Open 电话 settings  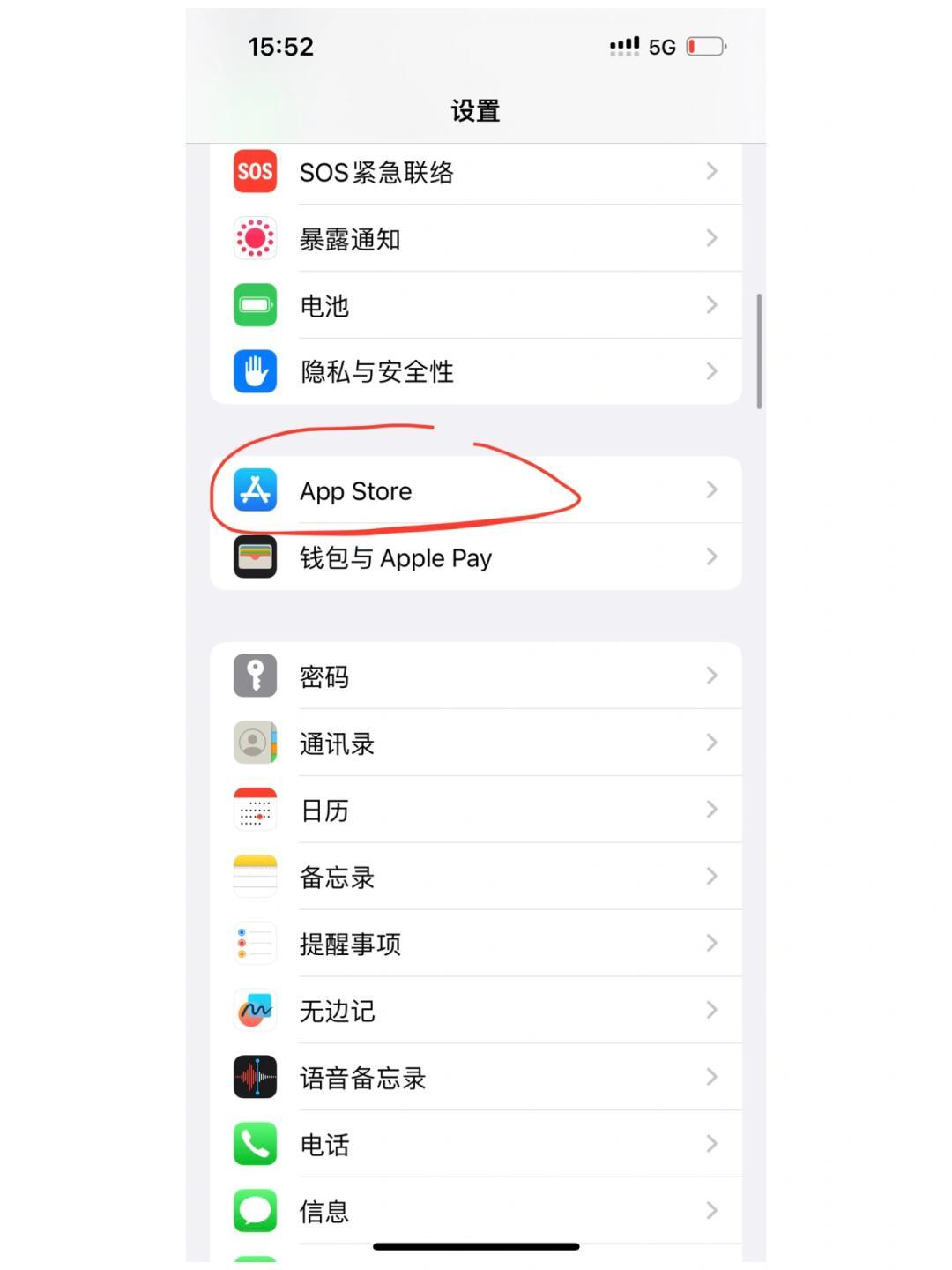pyautogui.click(x=476, y=1145)
